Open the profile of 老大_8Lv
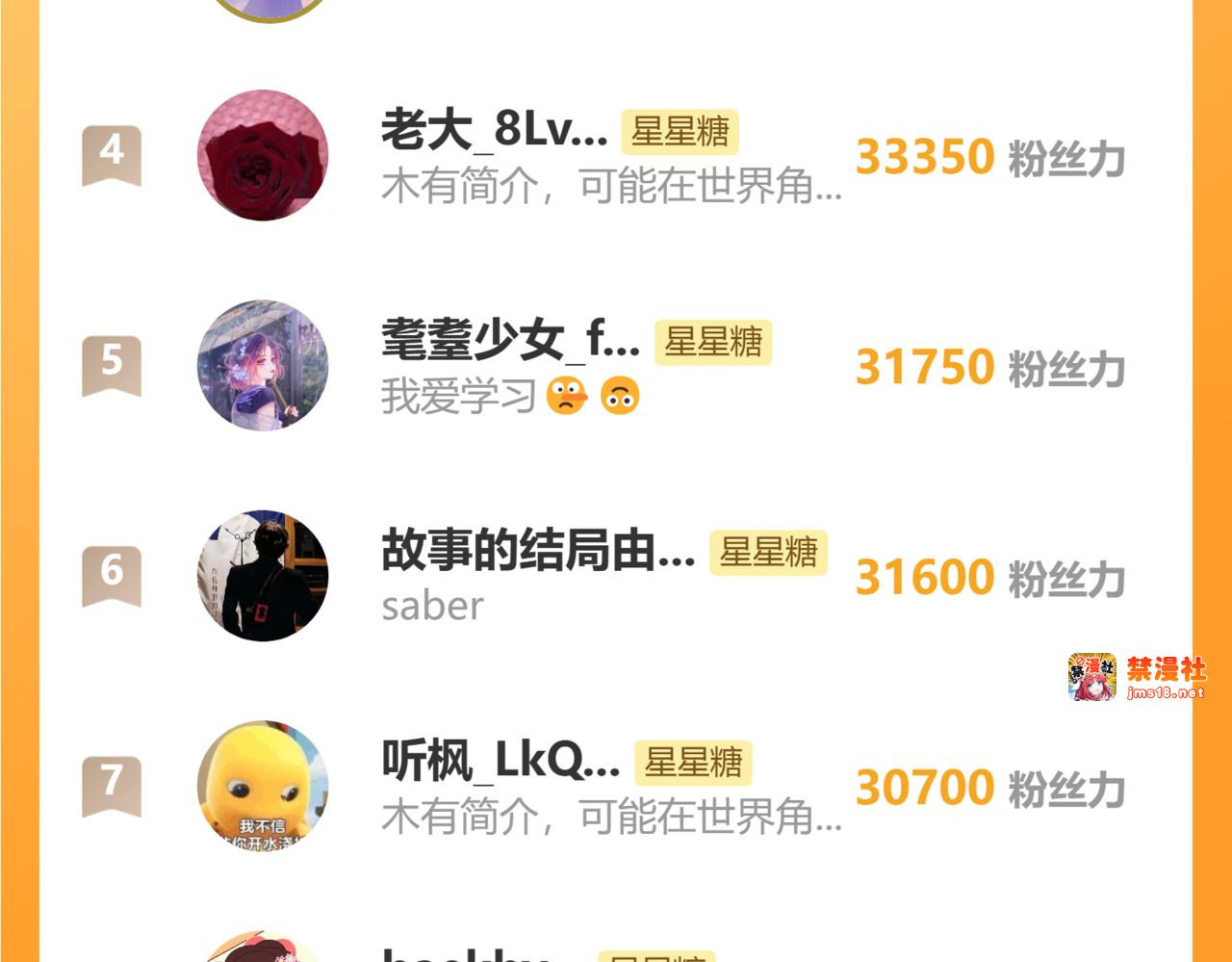The image size is (1232, 962). pyautogui.click(x=494, y=130)
